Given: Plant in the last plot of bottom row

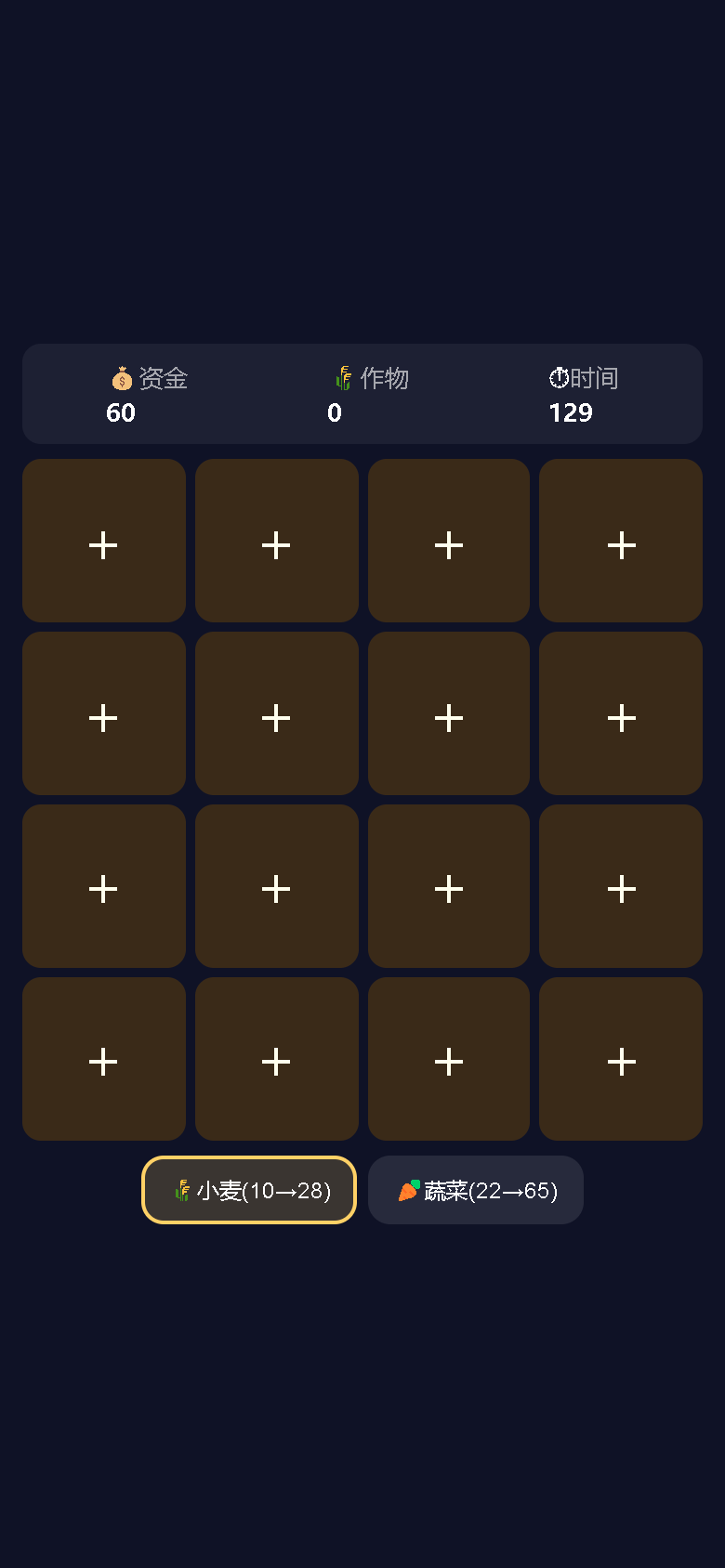Looking at the screenshot, I should pos(621,1059).
